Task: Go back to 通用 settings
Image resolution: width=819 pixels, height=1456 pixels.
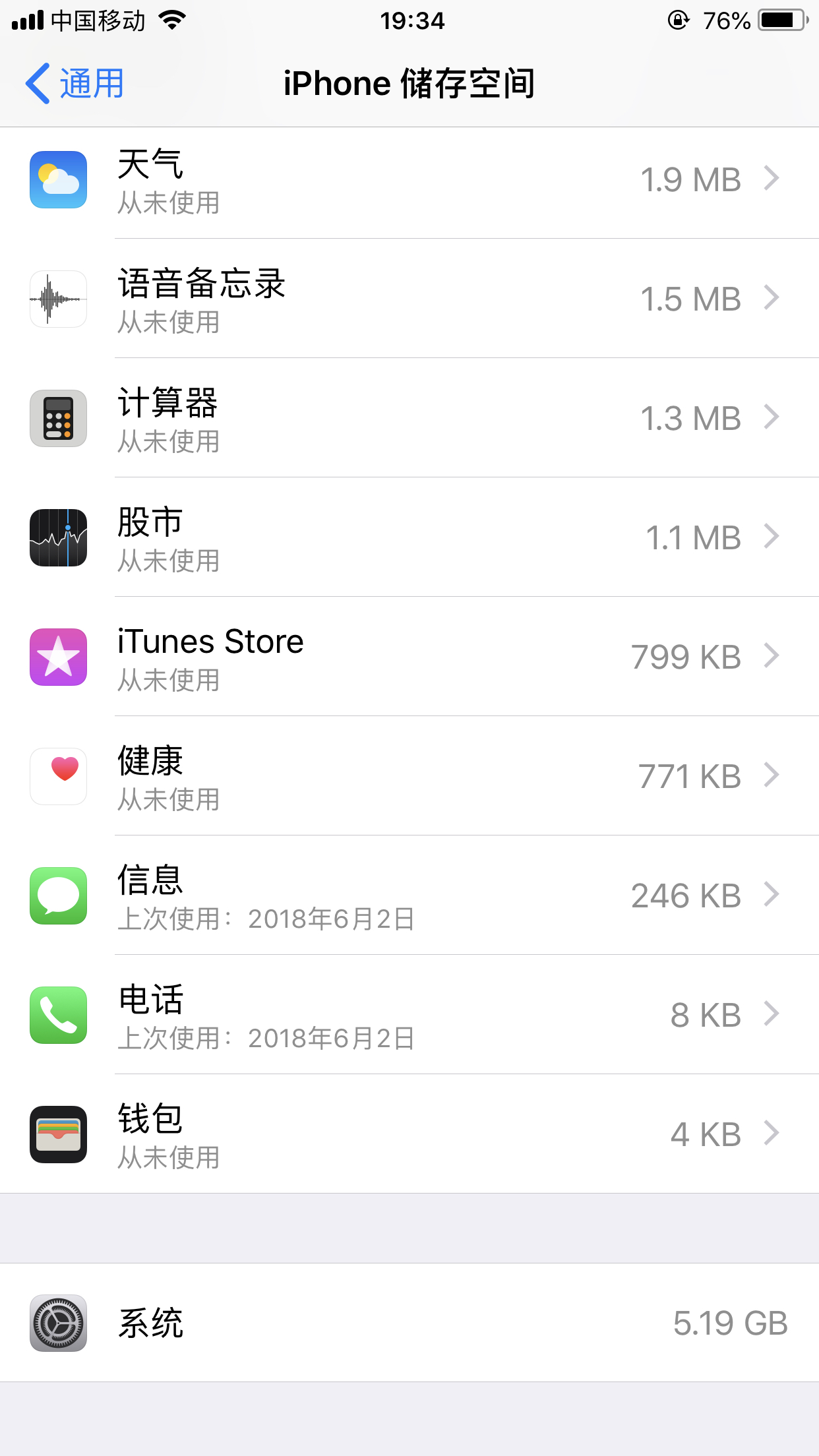Action: [74, 84]
